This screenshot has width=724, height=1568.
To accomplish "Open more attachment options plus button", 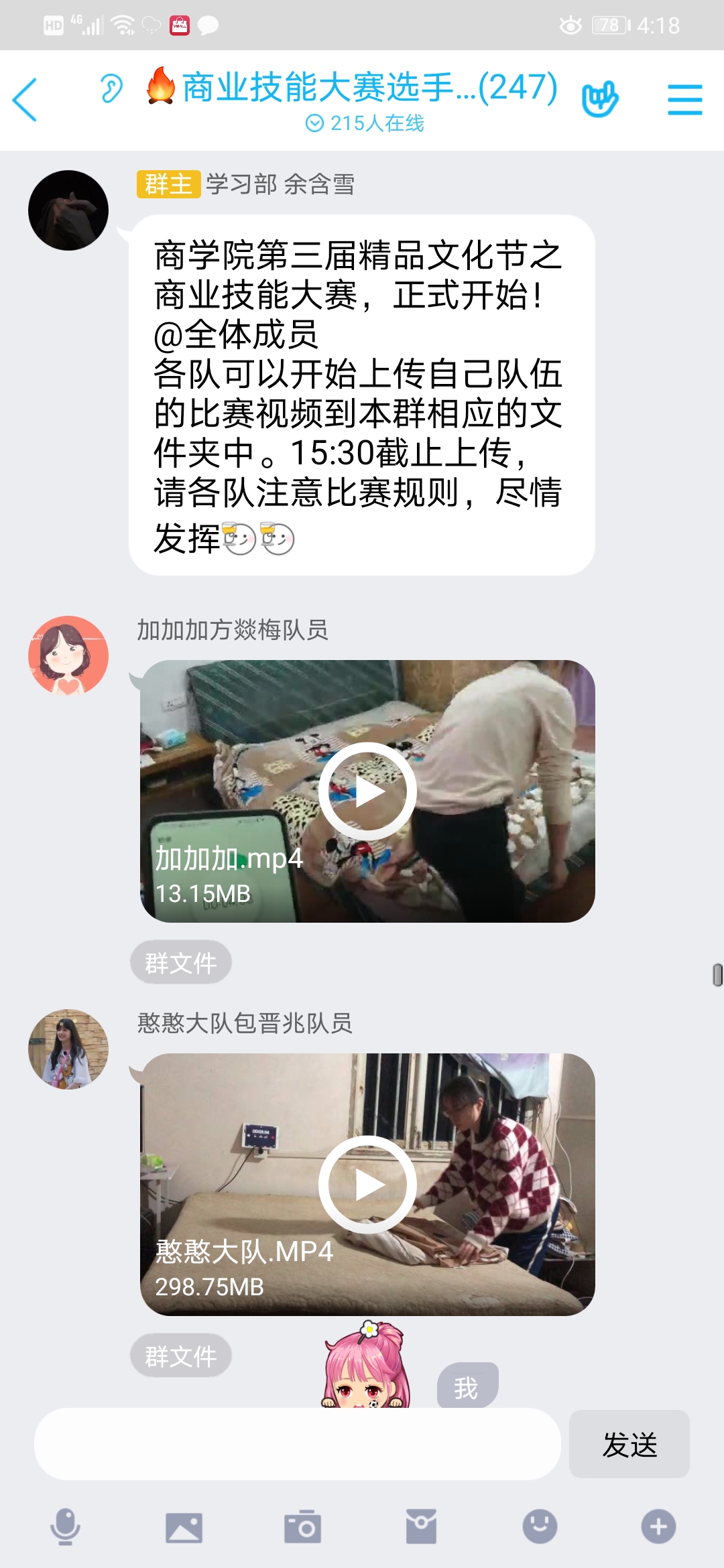I will (x=658, y=1527).
